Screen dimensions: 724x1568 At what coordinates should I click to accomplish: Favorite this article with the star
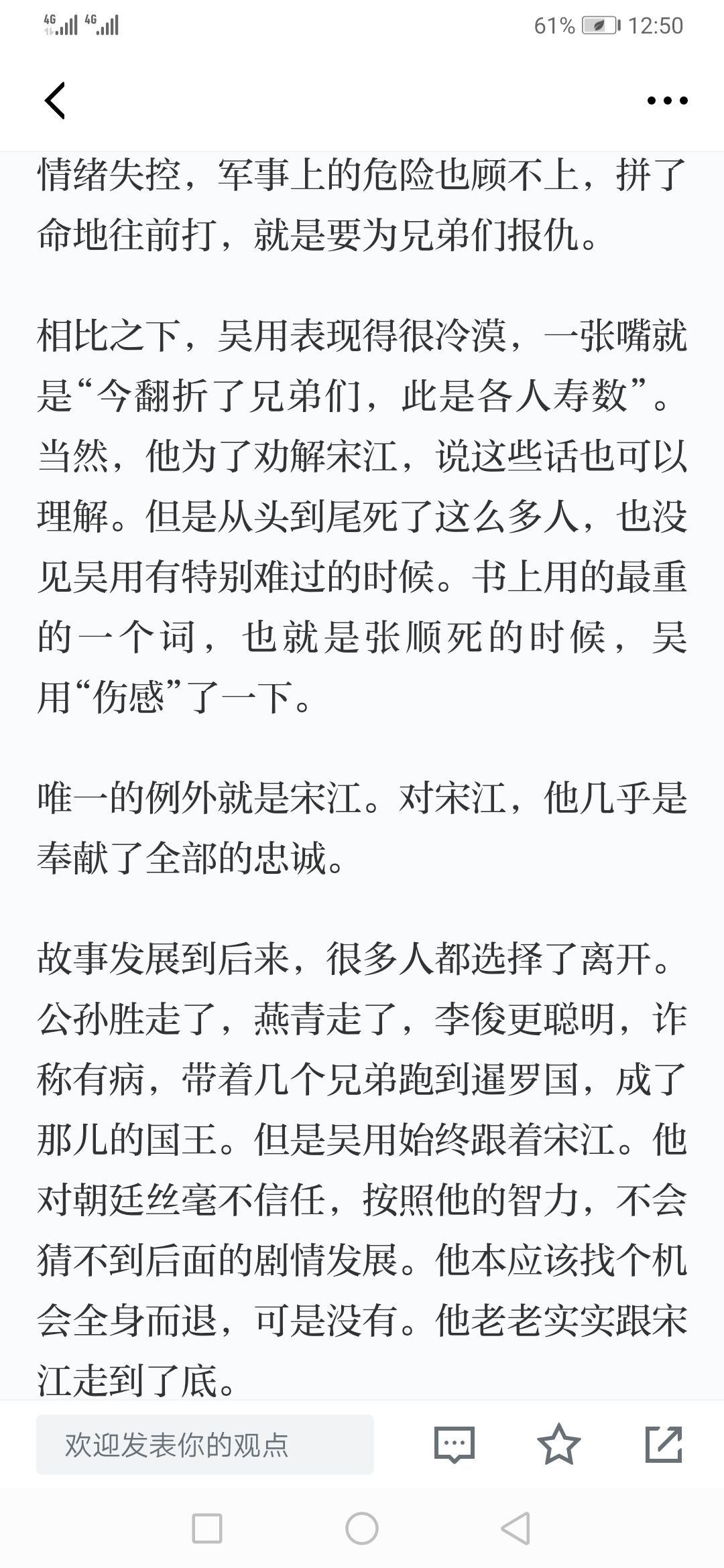tap(558, 1444)
